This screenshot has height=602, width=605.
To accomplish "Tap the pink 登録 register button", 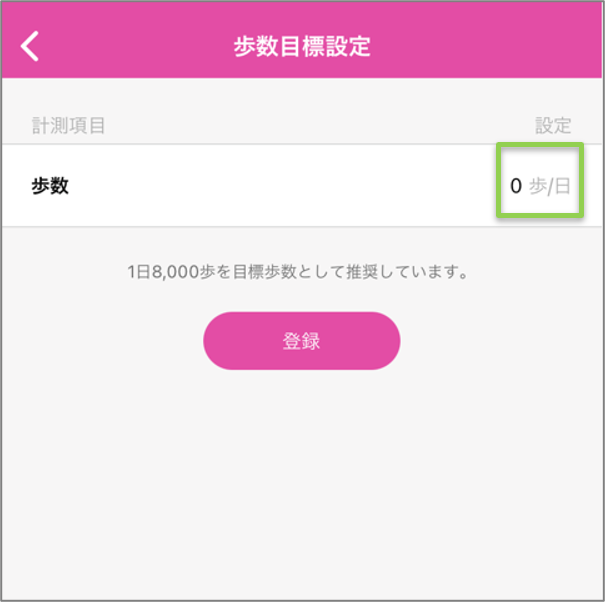I will [x=301, y=341].
